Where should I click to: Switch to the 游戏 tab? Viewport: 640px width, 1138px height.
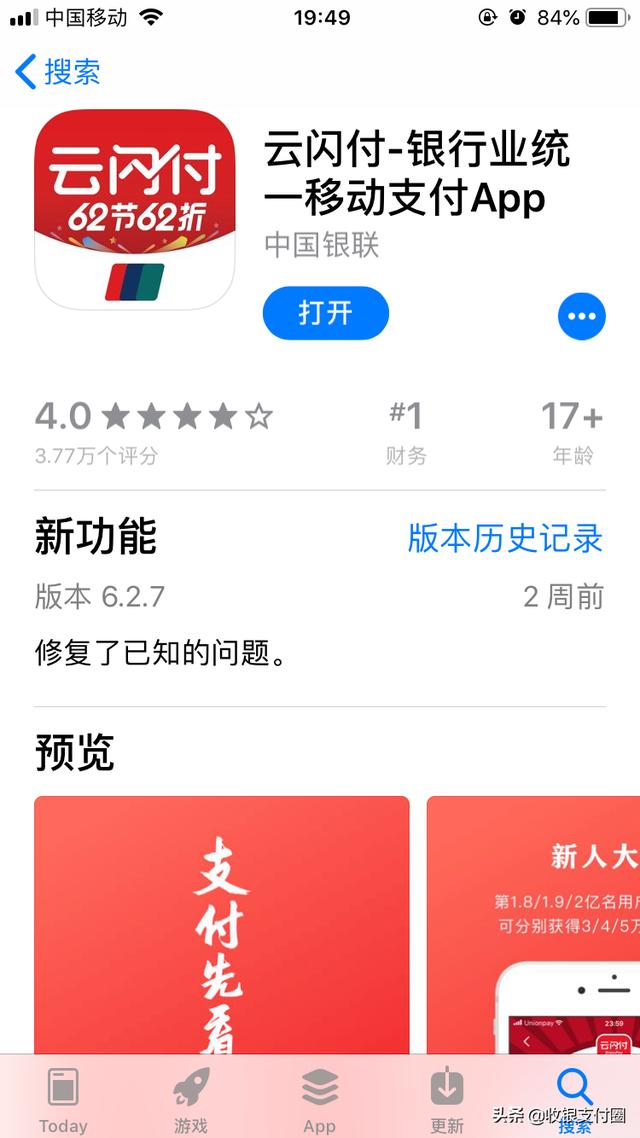[191, 1098]
